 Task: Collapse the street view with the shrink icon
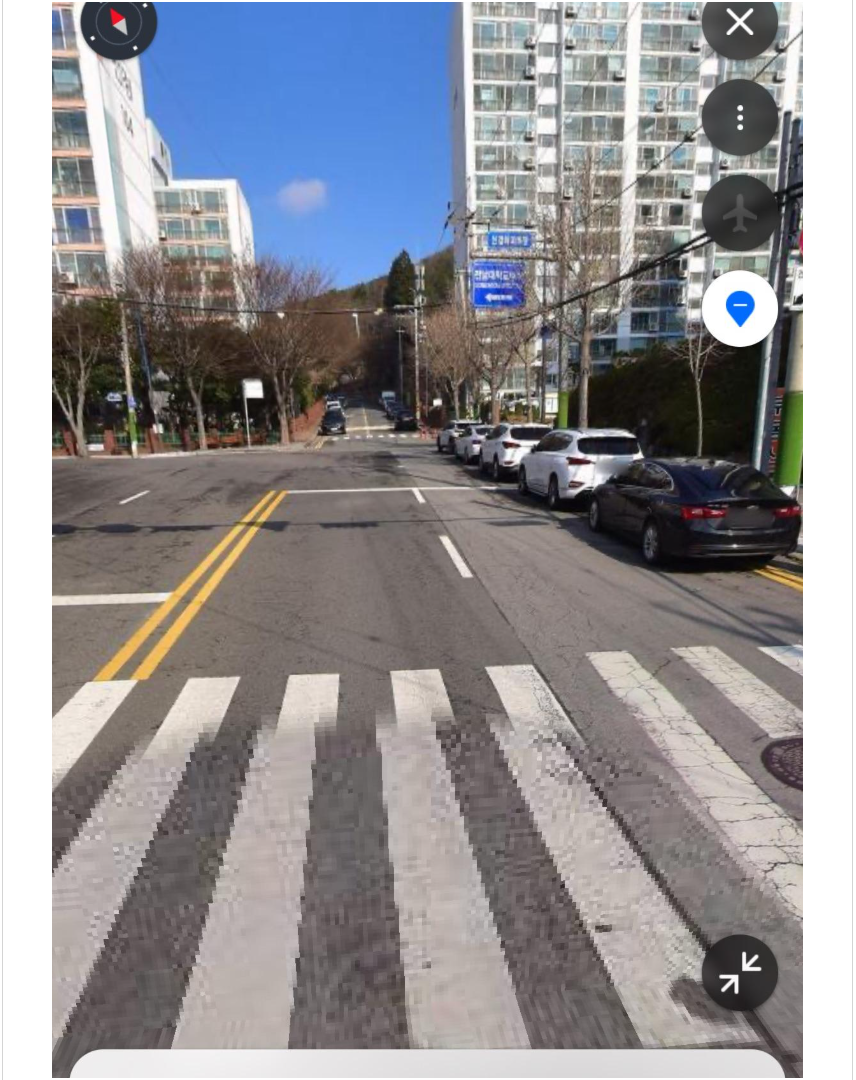[x=739, y=972]
